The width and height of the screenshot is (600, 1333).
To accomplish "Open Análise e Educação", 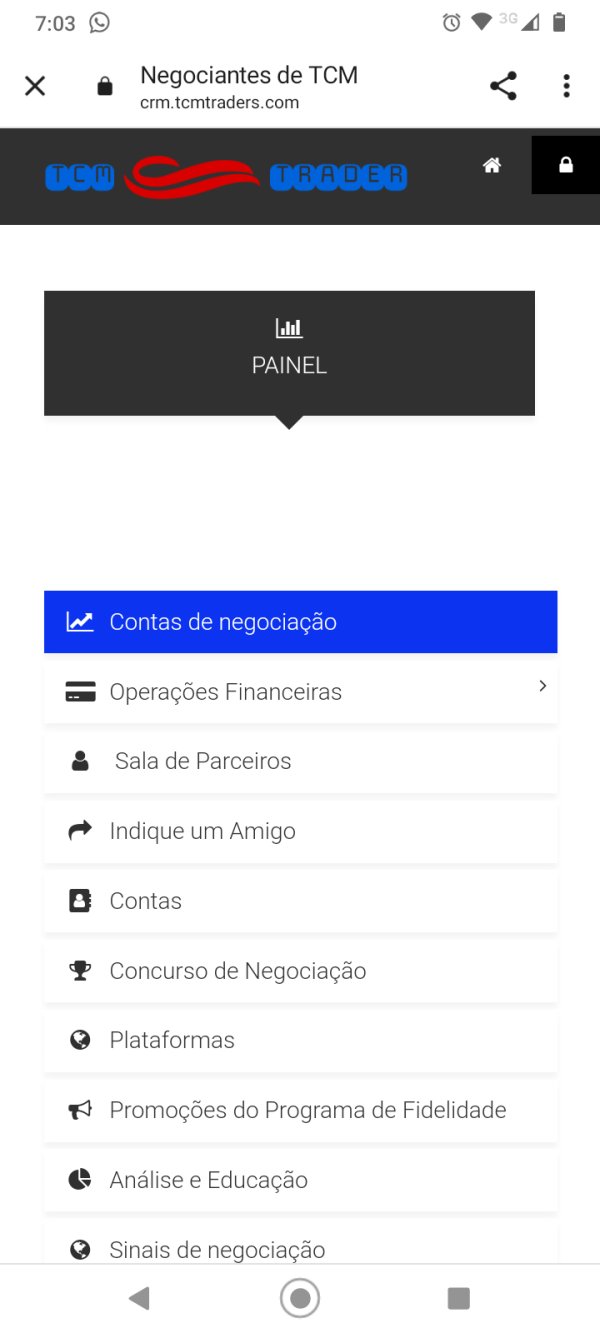I will (300, 1180).
